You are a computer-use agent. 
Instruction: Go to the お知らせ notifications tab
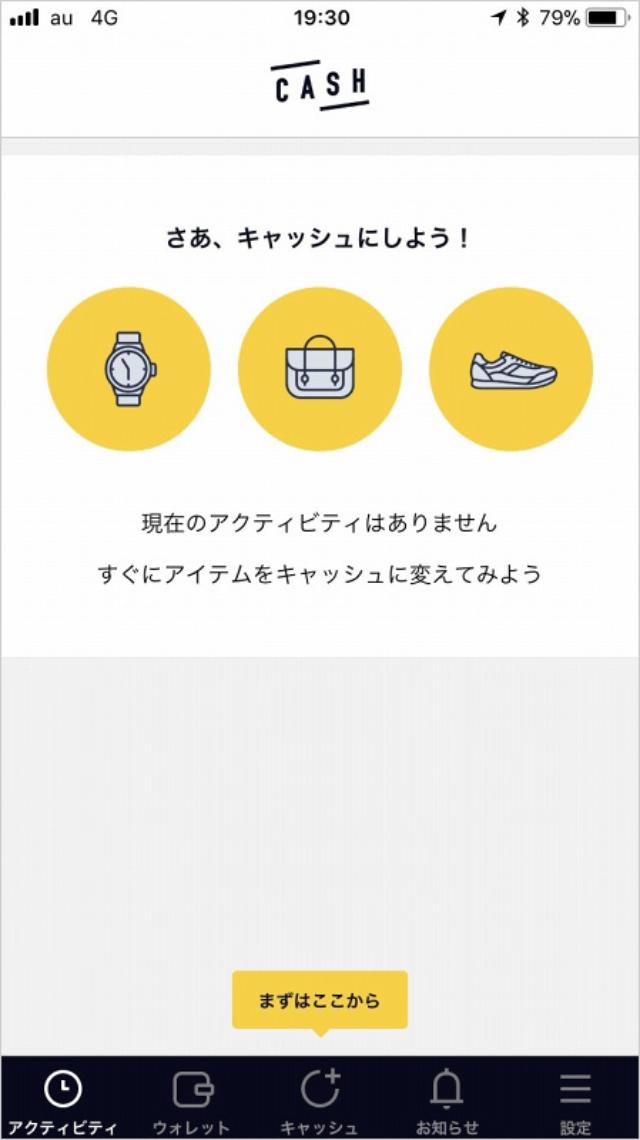[447, 1098]
